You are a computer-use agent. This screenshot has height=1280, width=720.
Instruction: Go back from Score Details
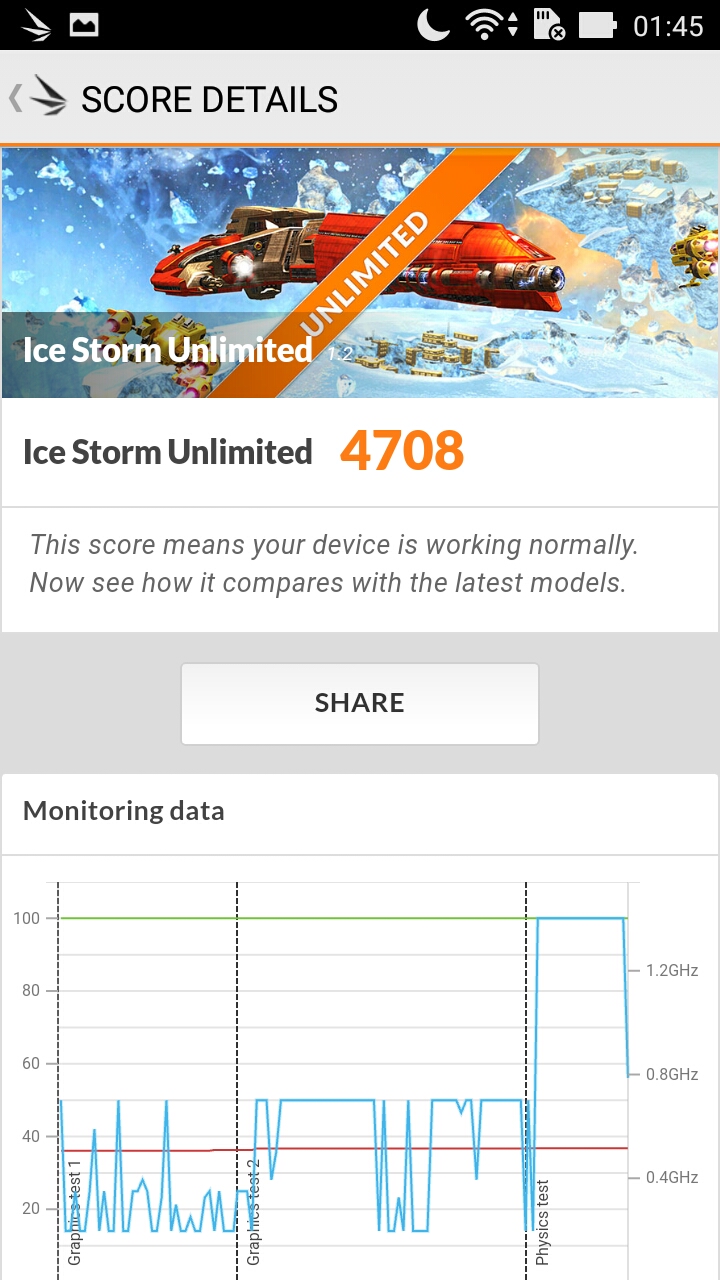click(38, 98)
